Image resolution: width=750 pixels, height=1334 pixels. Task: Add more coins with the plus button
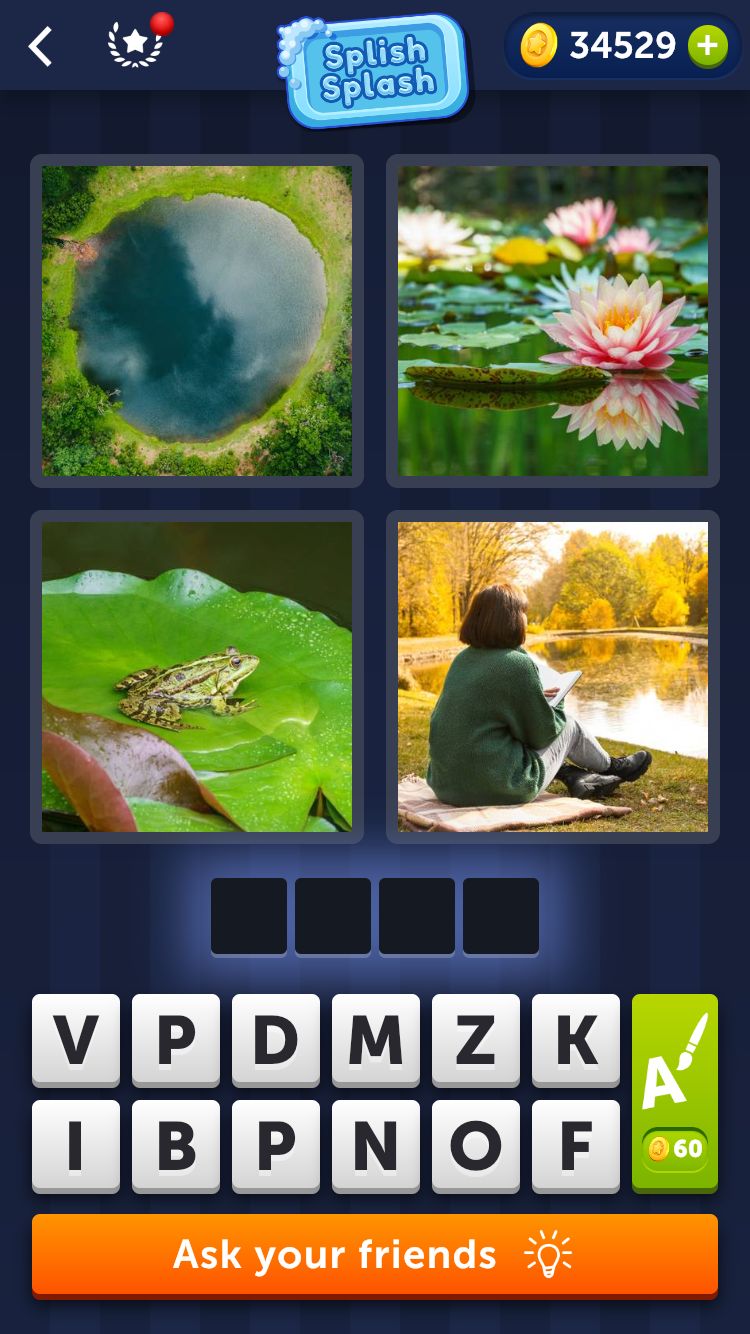pyautogui.click(x=707, y=46)
